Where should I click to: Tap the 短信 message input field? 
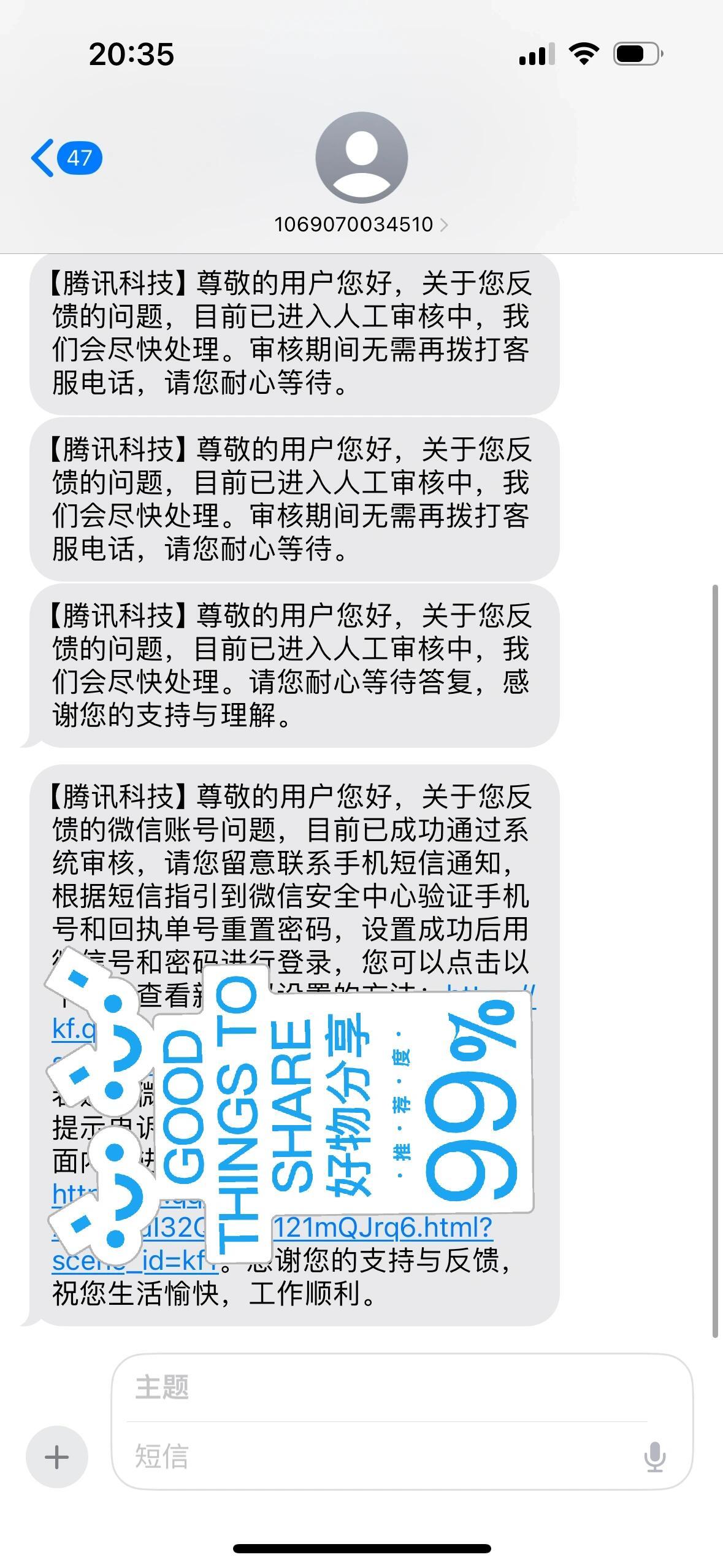pos(380,1457)
